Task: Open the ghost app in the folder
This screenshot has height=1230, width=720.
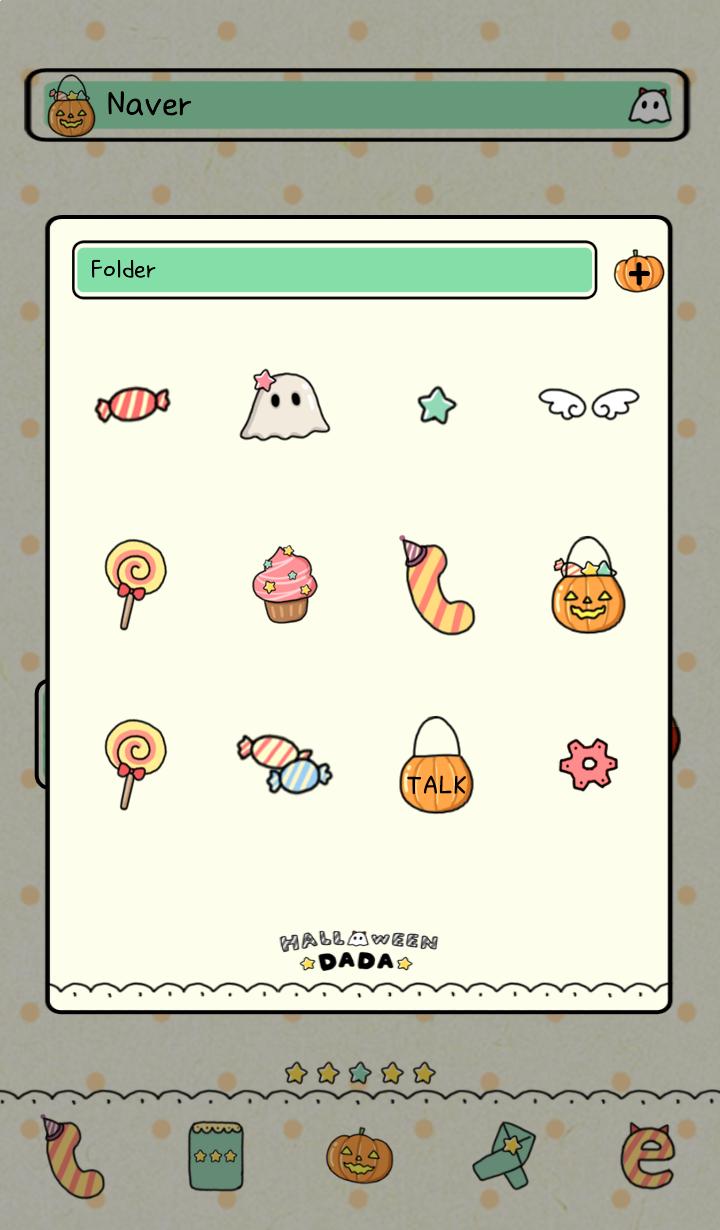Action: click(x=285, y=405)
